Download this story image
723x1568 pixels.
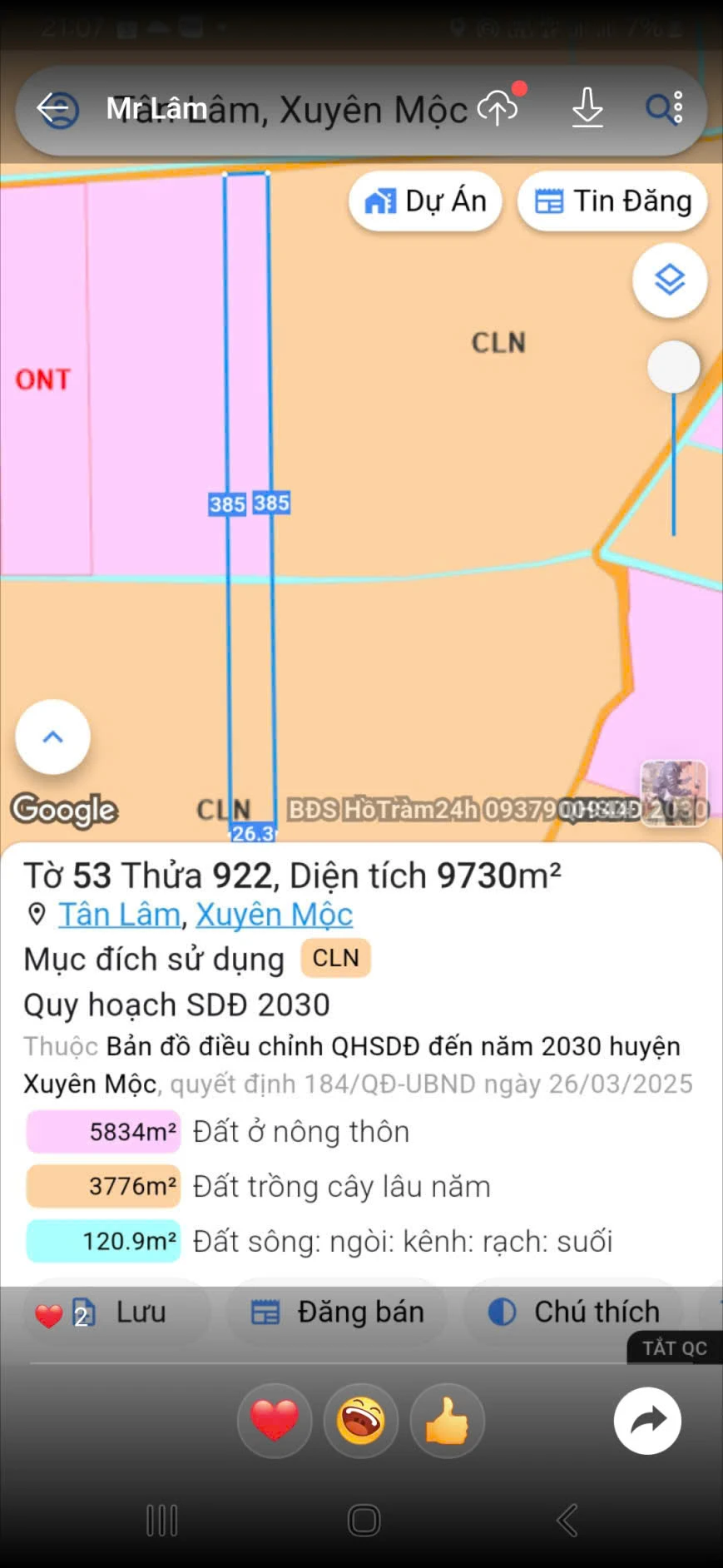pos(587,108)
